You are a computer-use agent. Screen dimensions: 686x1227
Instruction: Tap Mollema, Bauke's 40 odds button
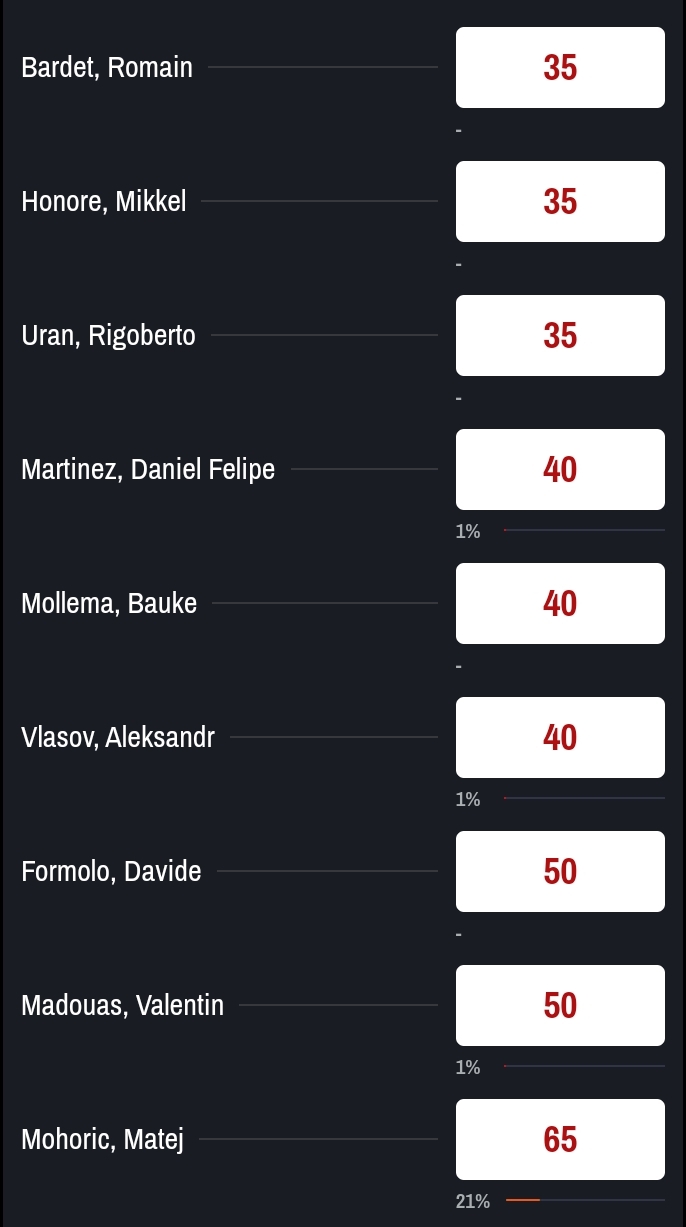(x=560, y=603)
